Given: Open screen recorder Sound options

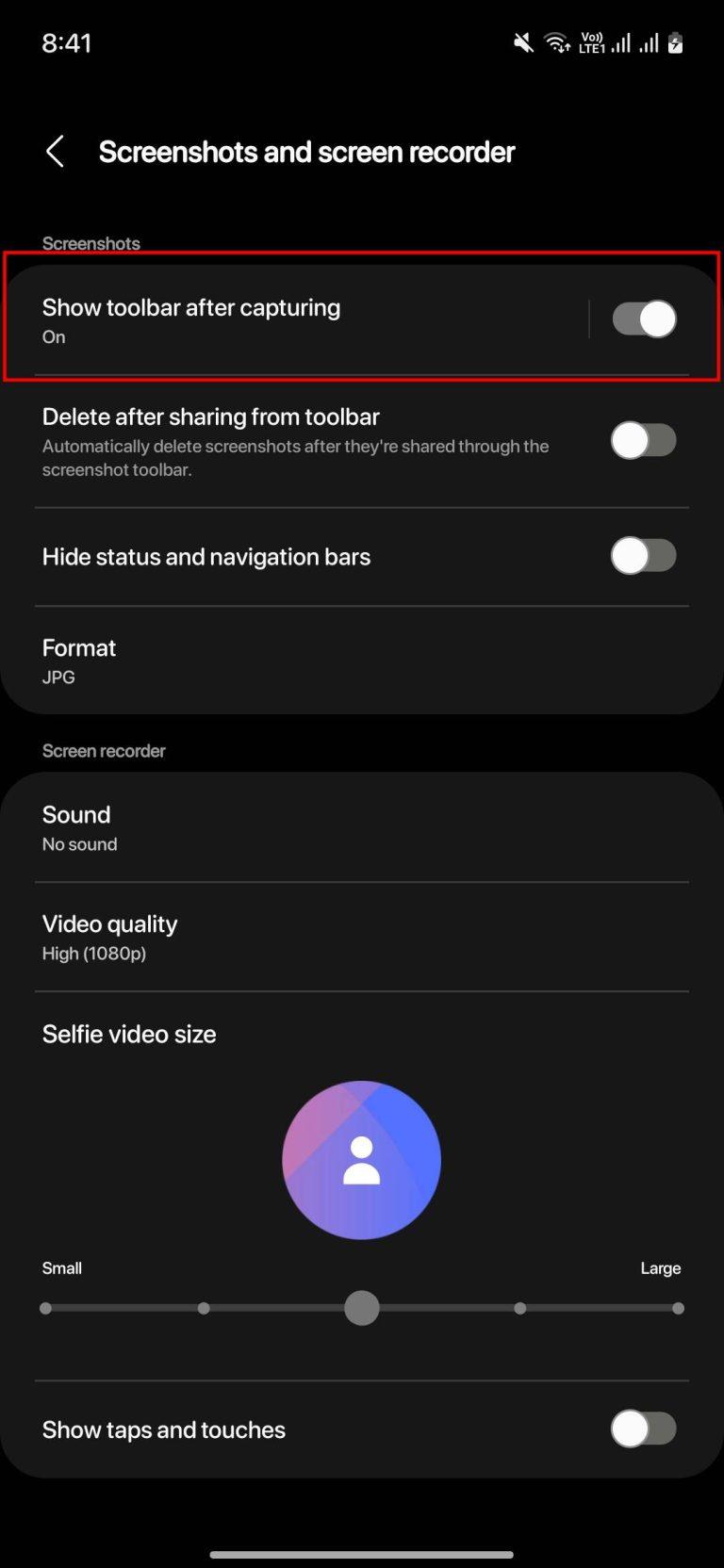Looking at the screenshot, I should 362,827.
